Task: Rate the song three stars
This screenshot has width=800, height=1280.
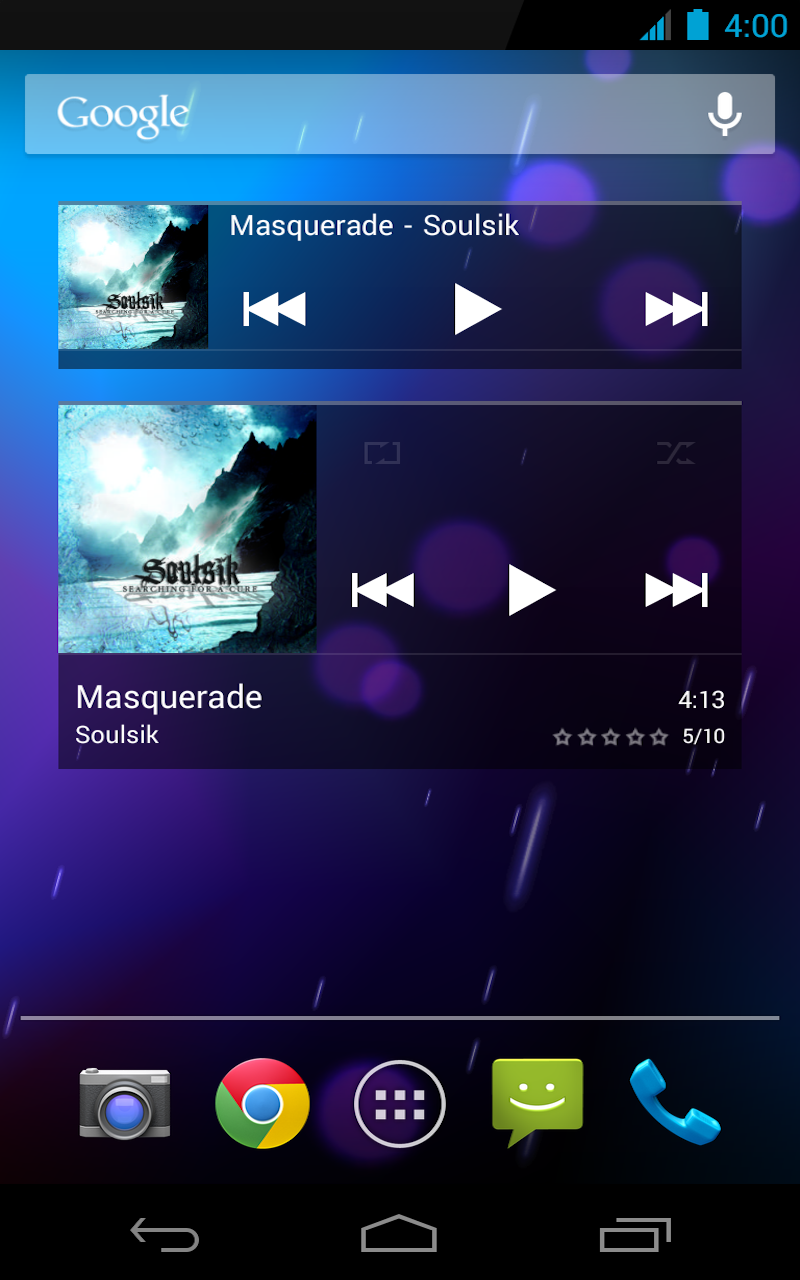Action: click(610, 737)
